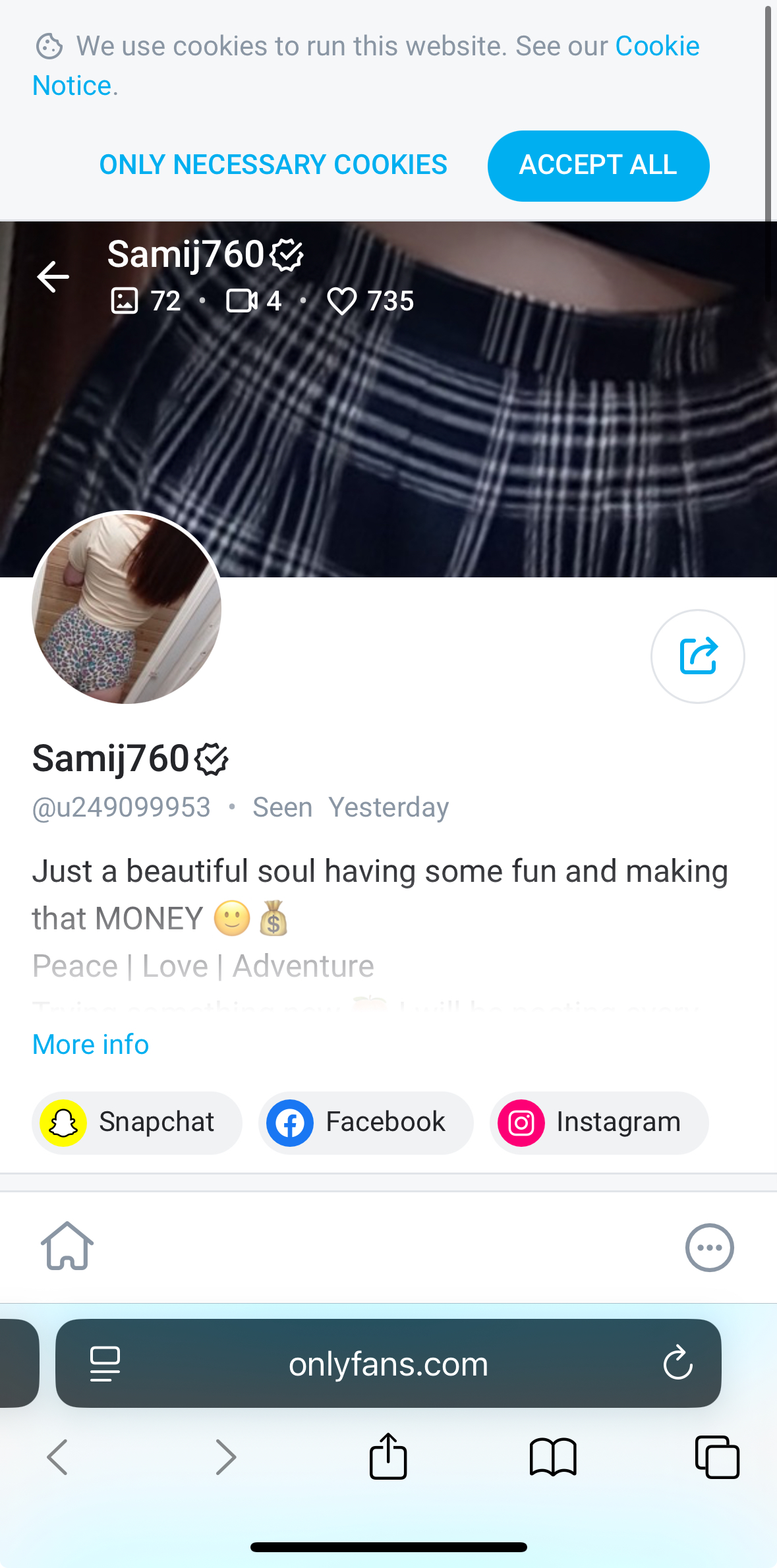This screenshot has width=777, height=1568.
Task: Go back using the profile header arrow
Action: (x=53, y=276)
